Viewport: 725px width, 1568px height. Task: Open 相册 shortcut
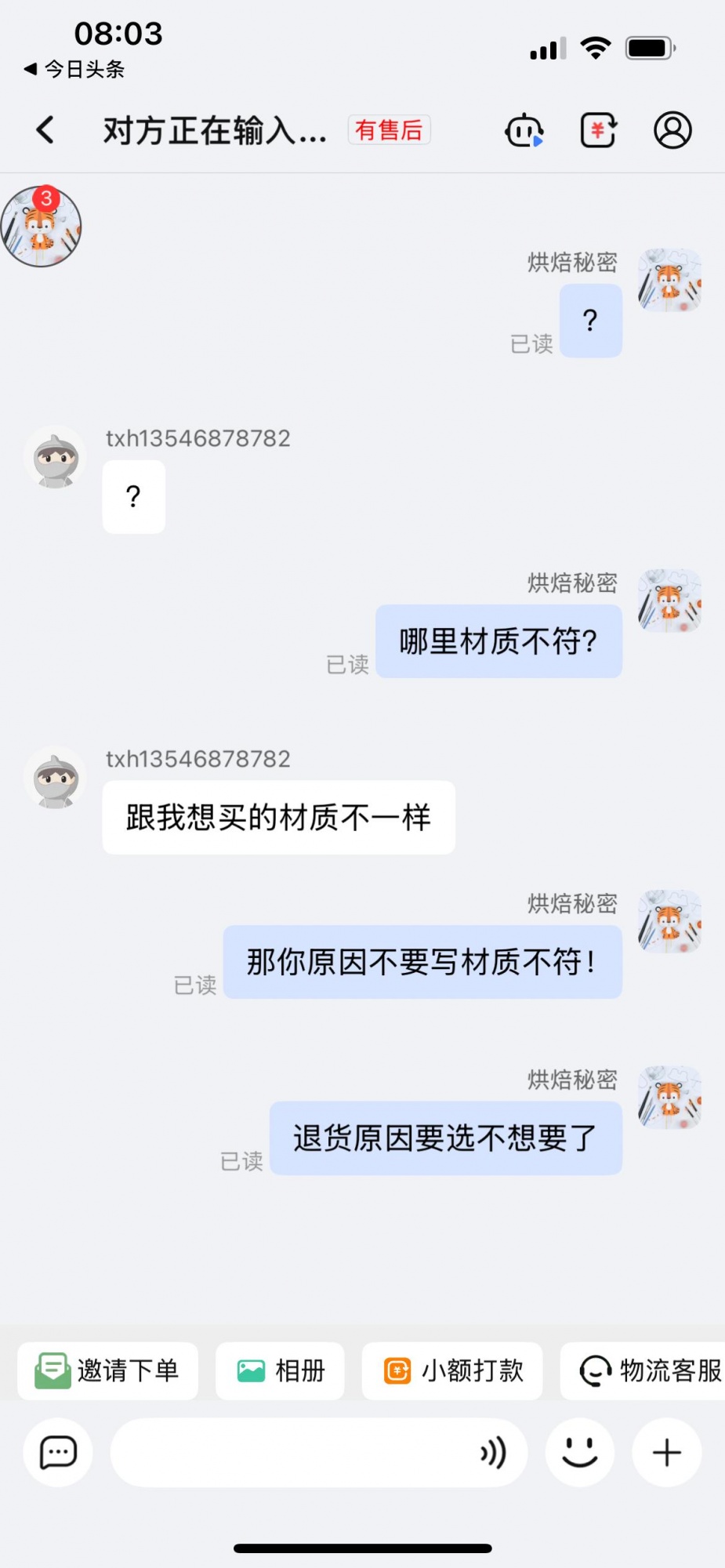(281, 1370)
